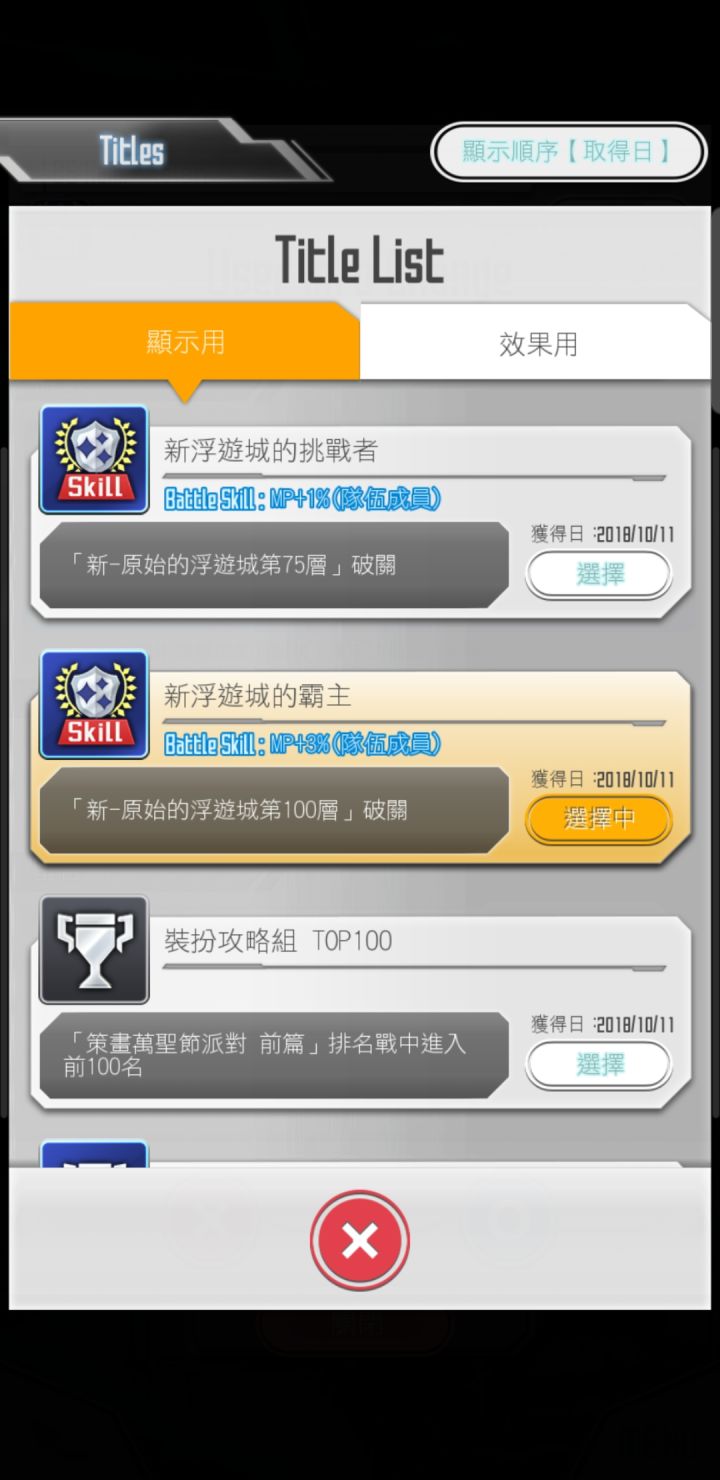Tap the shield emblem on the first title entry
This screenshot has width=720, height=1480.
pyautogui.click(x=94, y=445)
